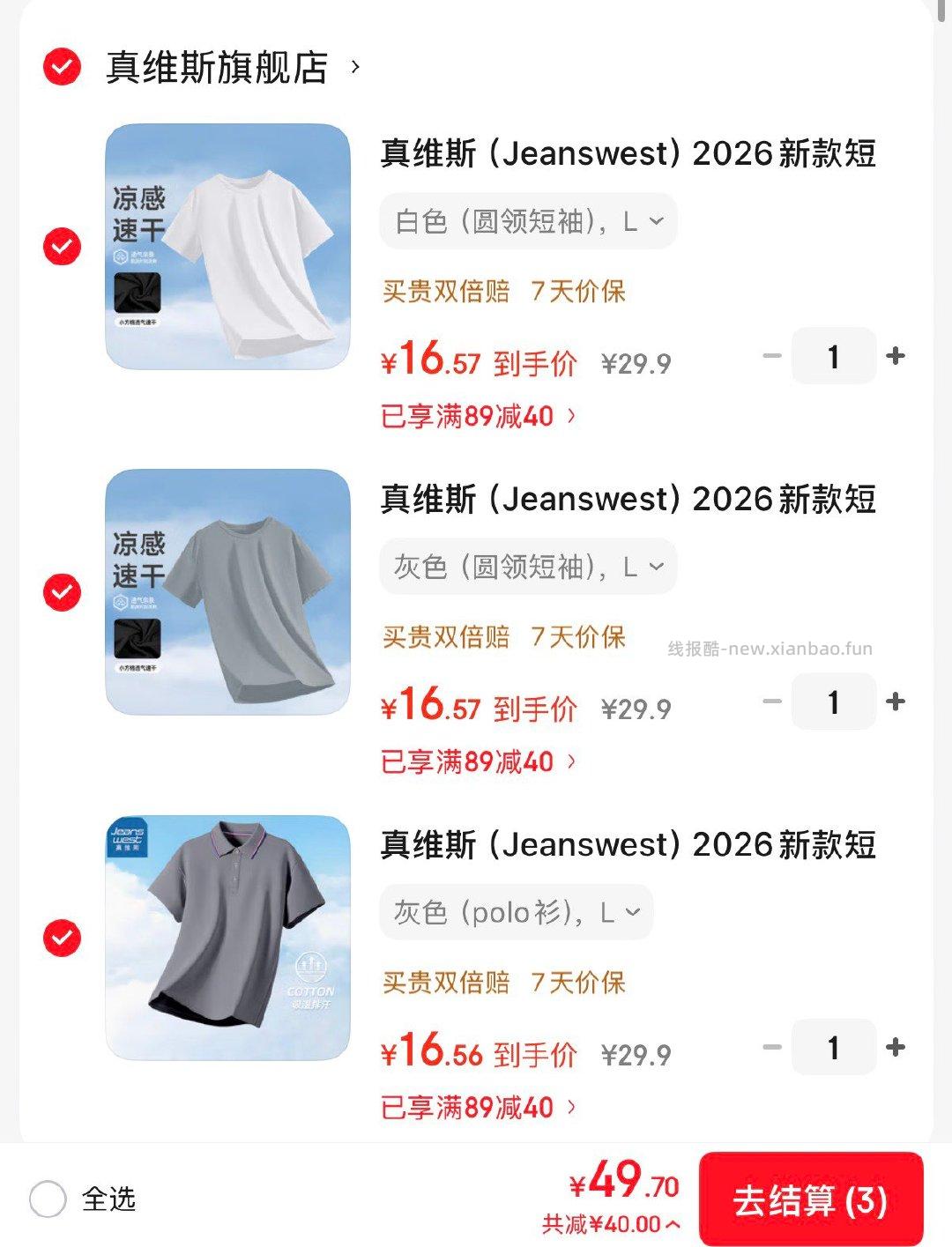Deselect the grey round-neck T-shirt item

click(62, 592)
